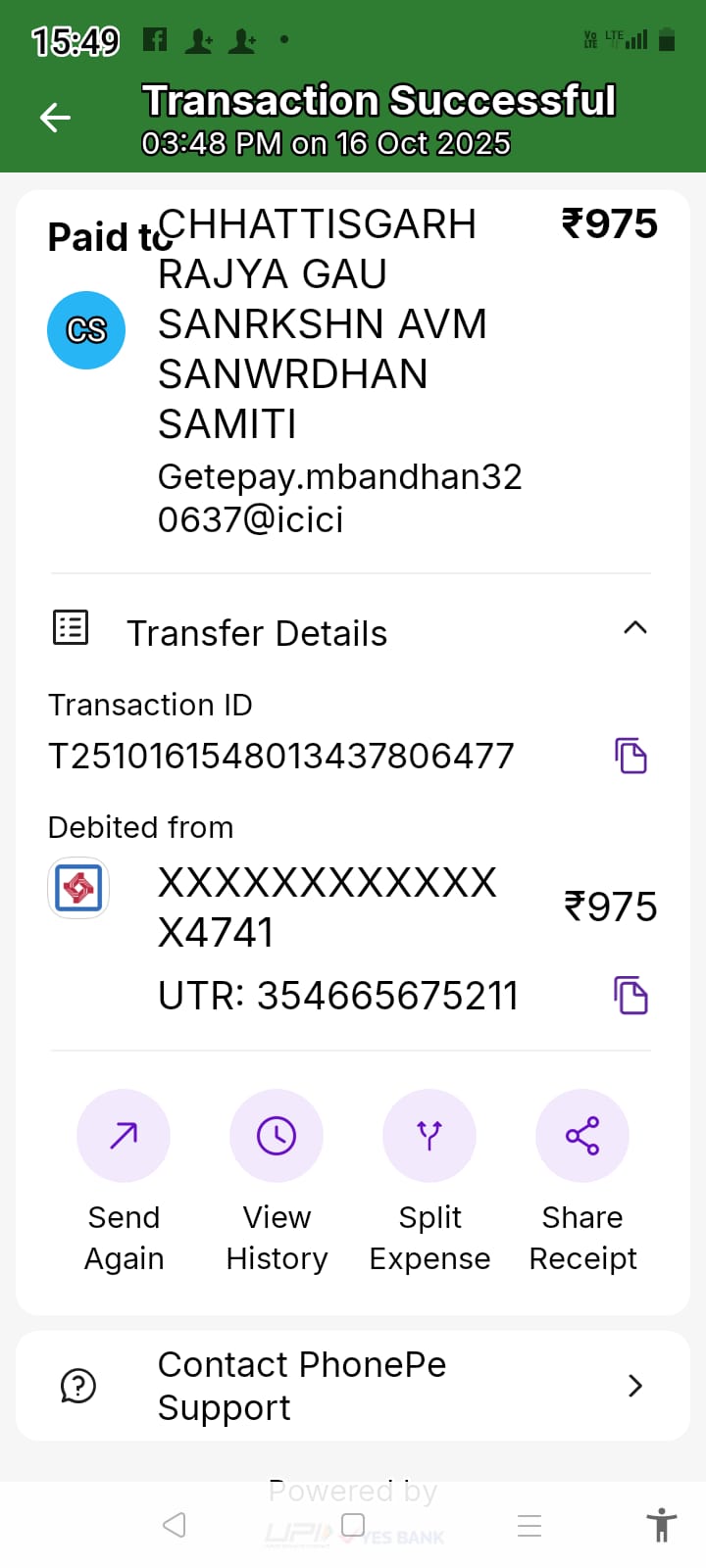This screenshot has height=1568, width=706.
Task: Tap the system home button
Action: pos(353,1525)
